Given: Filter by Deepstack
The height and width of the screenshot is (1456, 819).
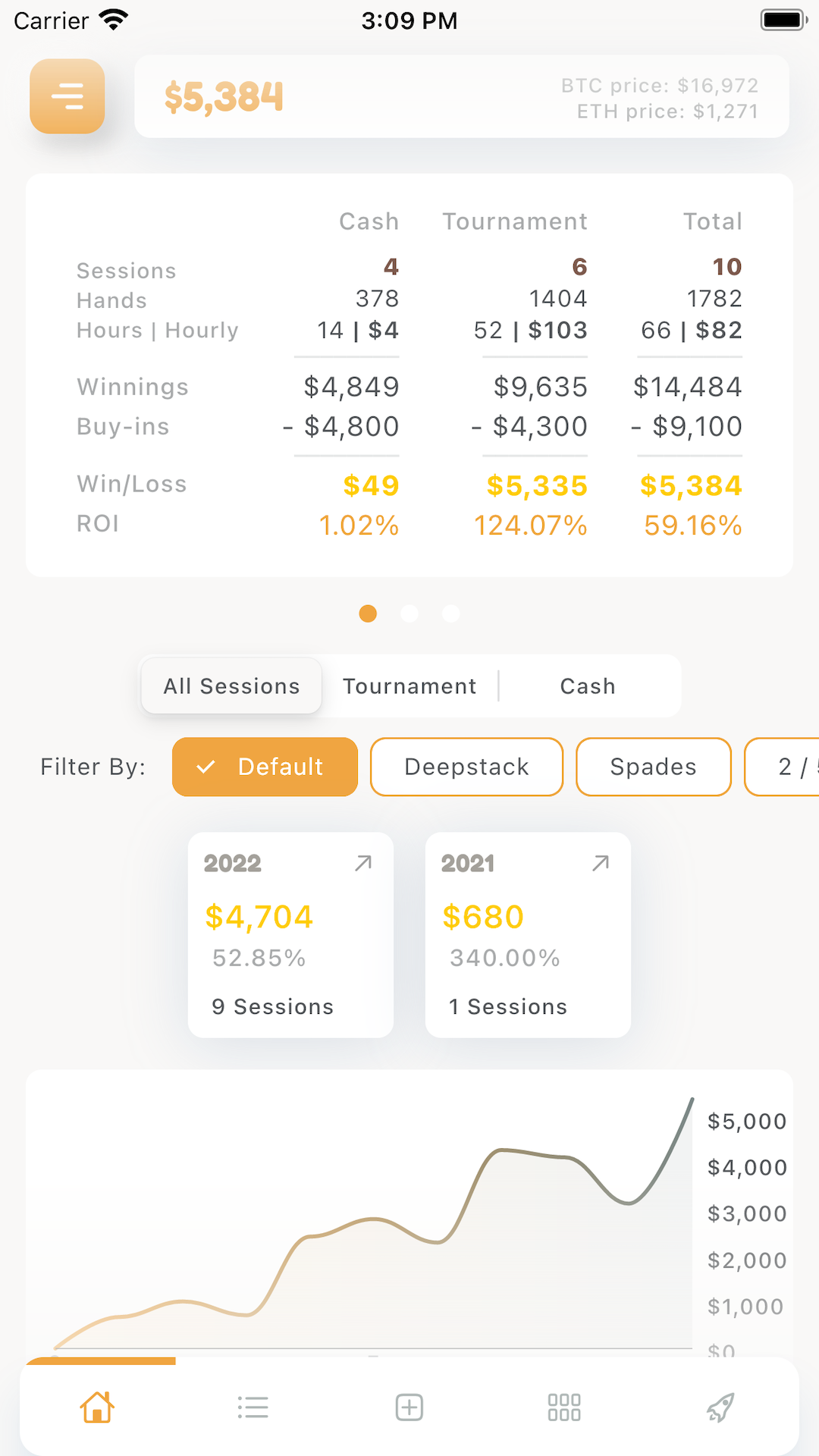Looking at the screenshot, I should (466, 767).
